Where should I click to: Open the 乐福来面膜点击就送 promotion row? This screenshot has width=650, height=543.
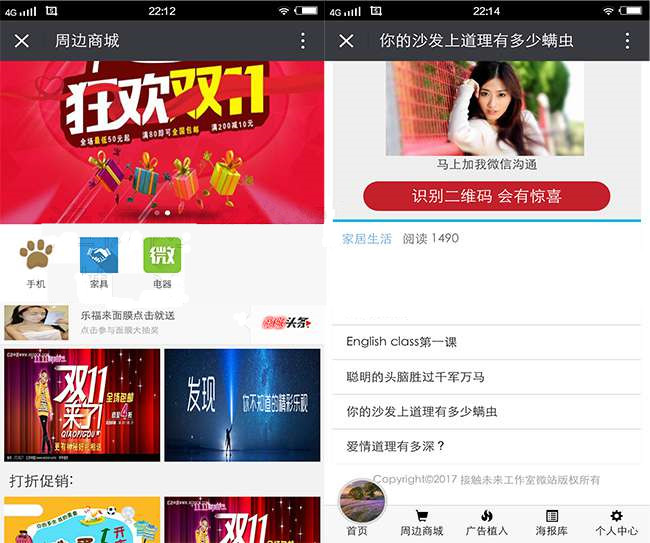(x=162, y=323)
